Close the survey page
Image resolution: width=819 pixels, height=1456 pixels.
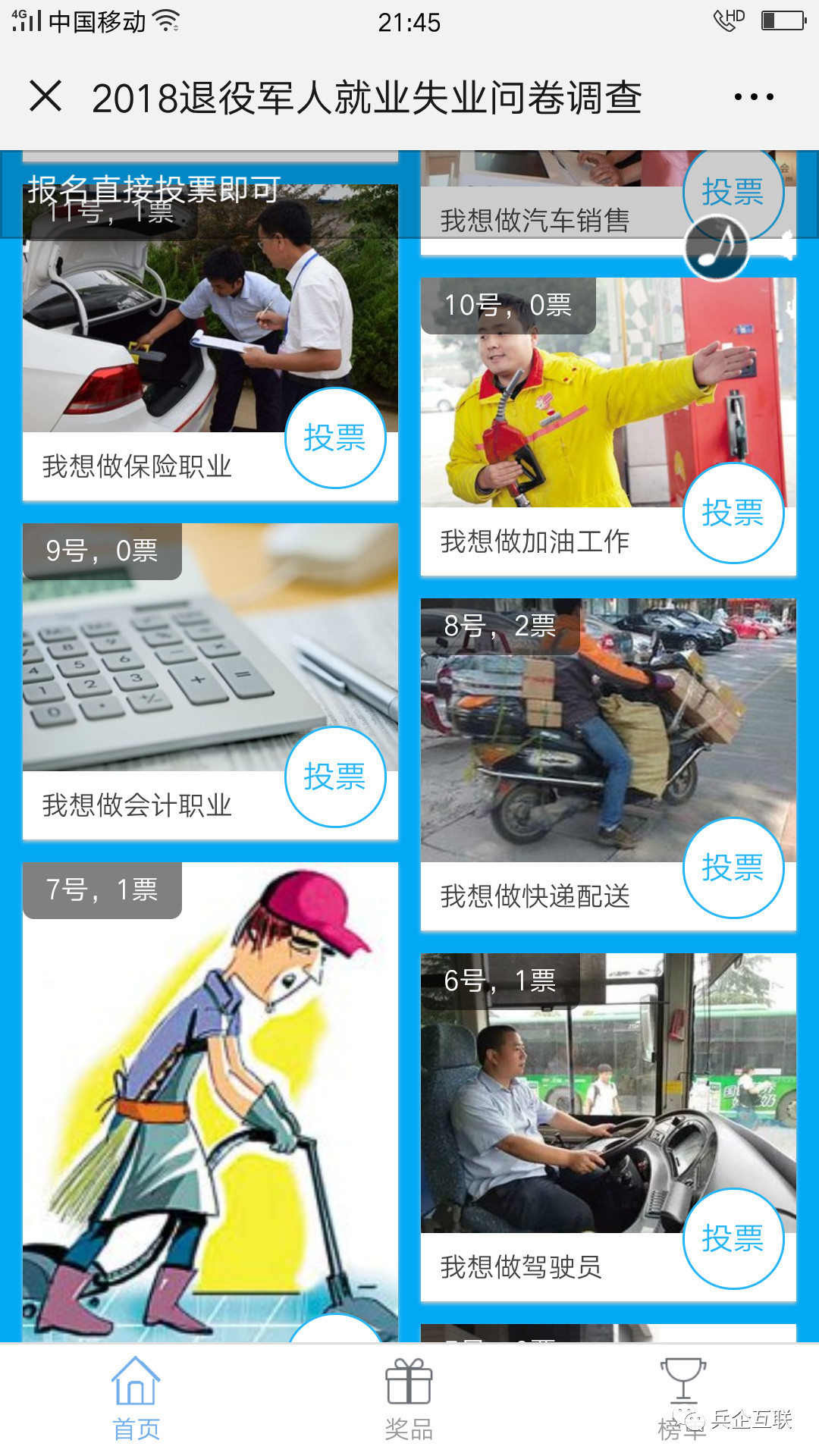[45, 97]
